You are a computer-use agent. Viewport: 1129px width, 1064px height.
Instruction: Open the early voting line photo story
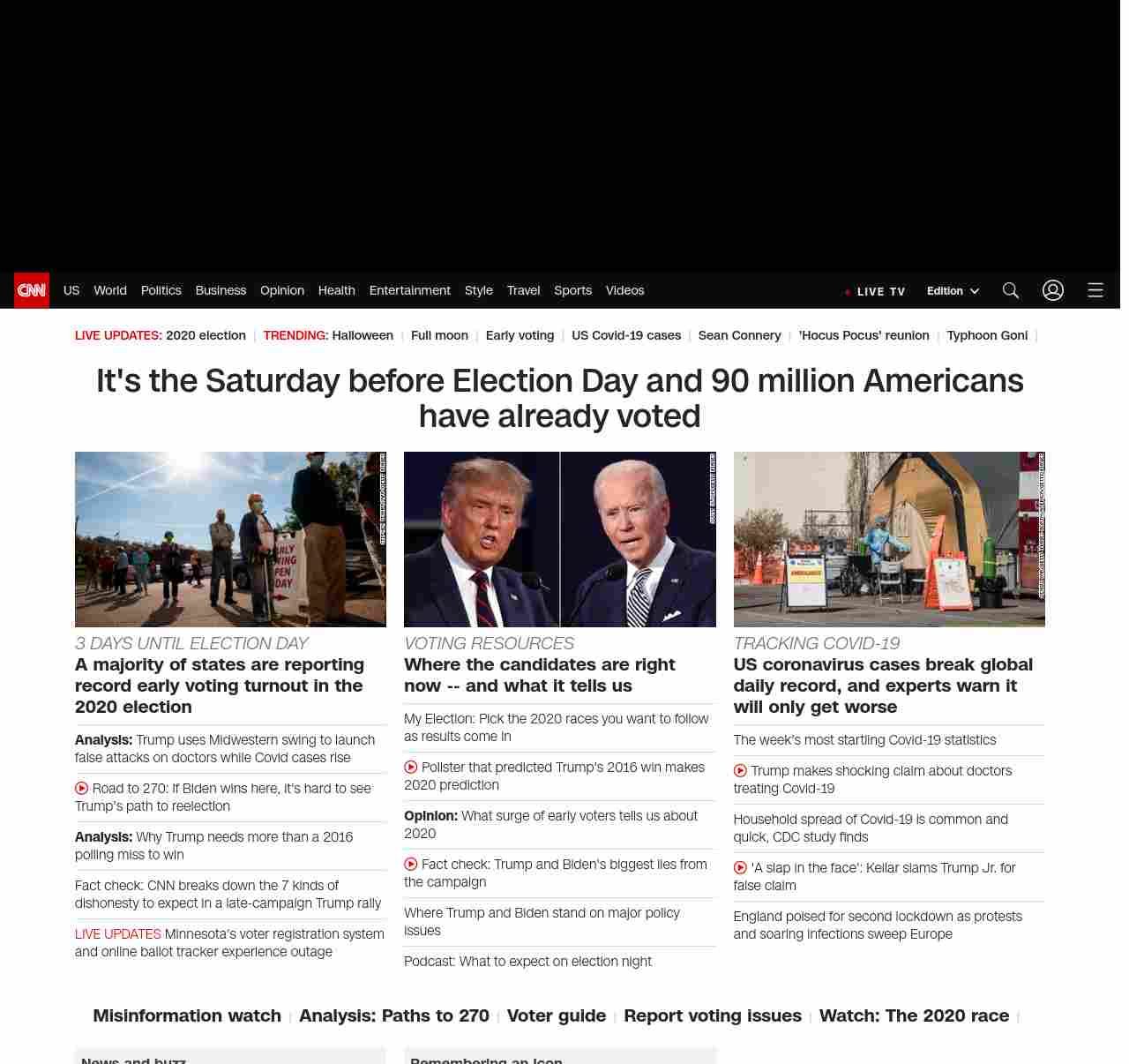click(x=230, y=539)
